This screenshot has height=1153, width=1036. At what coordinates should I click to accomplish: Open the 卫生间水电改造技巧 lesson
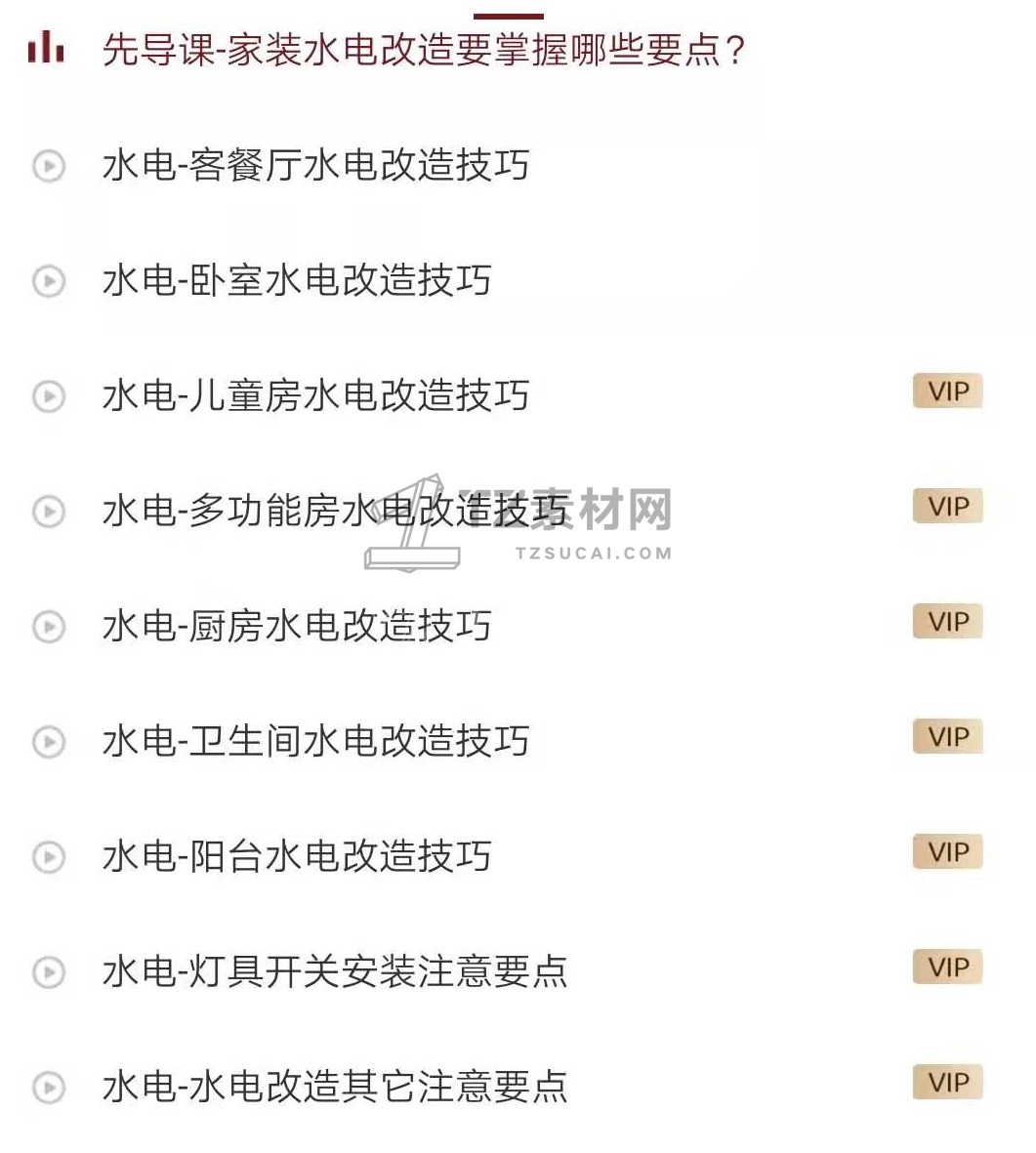(x=315, y=741)
